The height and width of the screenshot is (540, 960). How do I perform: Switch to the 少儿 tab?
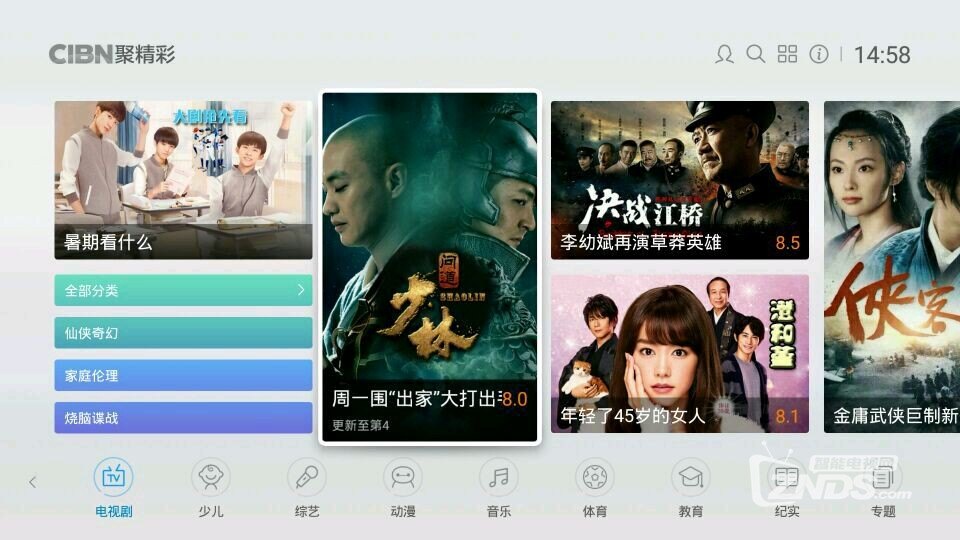pos(210,487)
